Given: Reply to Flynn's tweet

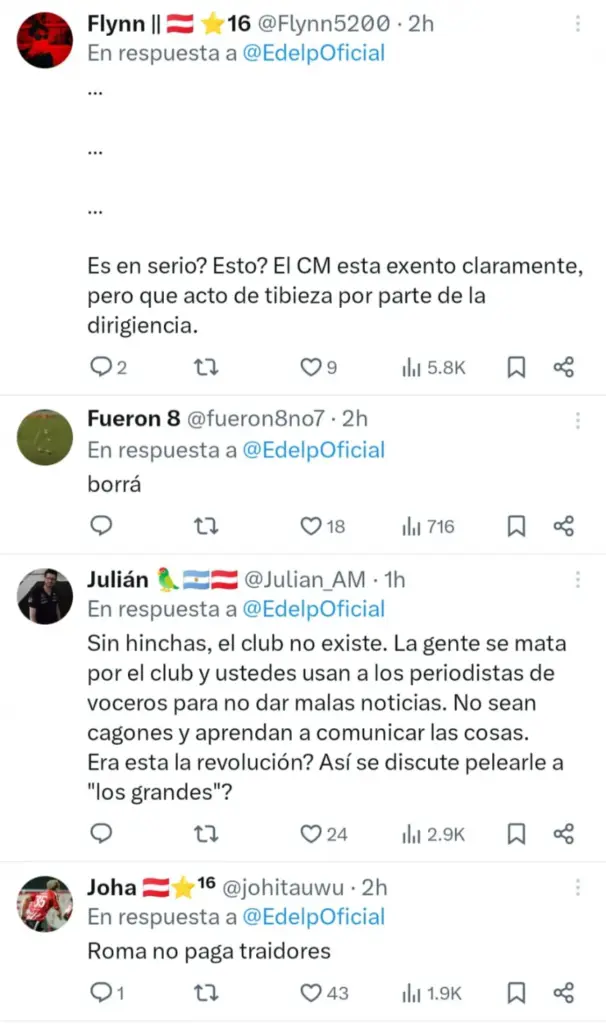Looking at the screenshot, I should (101, 368).
